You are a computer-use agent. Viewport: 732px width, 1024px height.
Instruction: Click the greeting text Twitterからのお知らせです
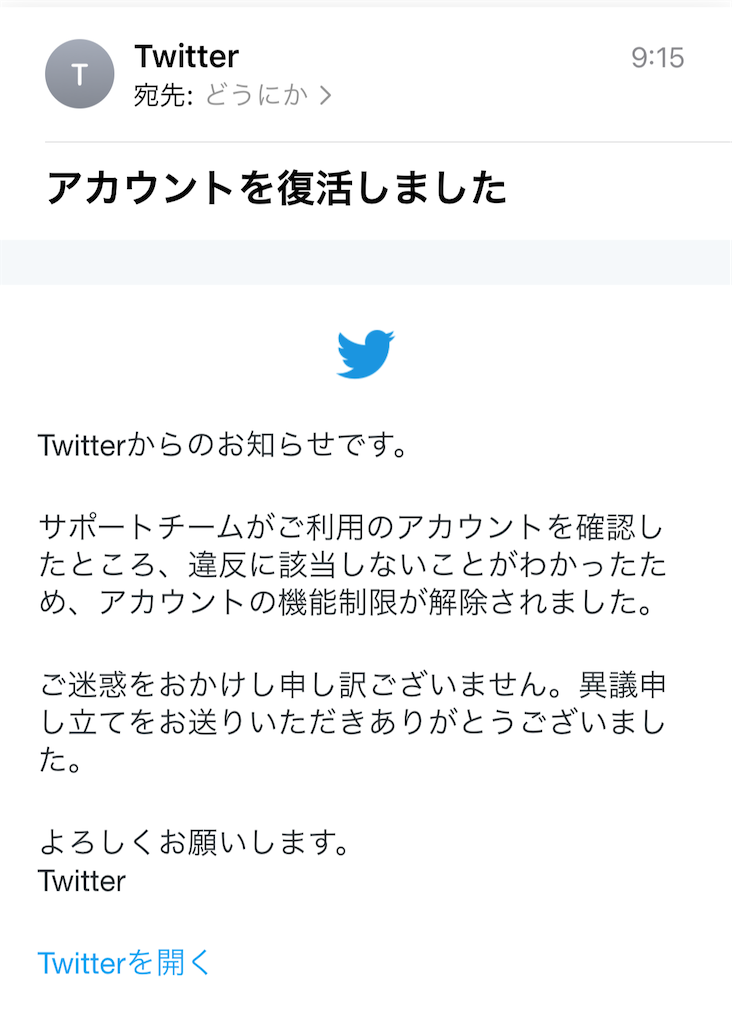(x=222, y=445)
